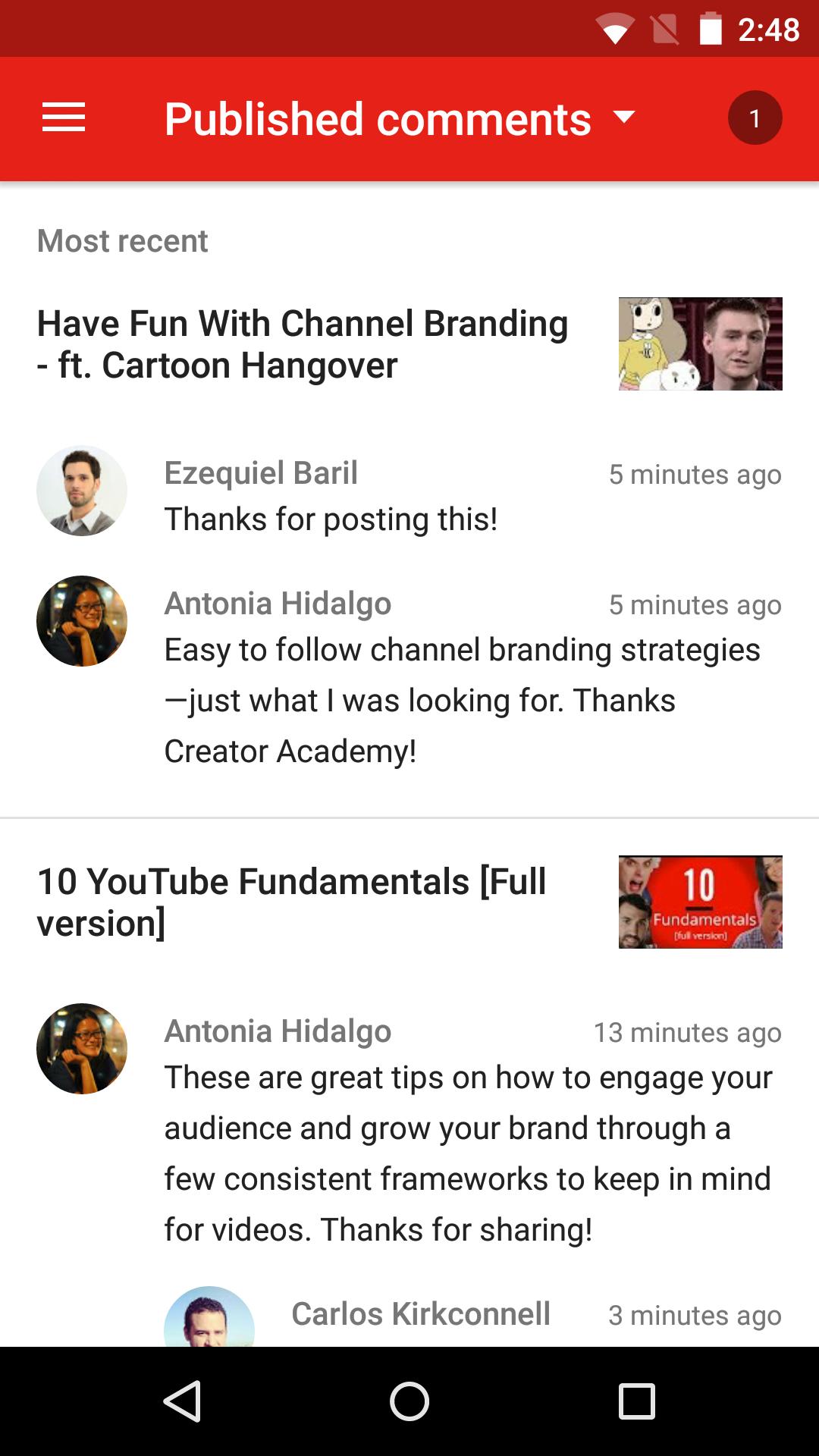Select the Most recent sort label
This screenshot has width=819, height=1456.
tap(122, 240)
